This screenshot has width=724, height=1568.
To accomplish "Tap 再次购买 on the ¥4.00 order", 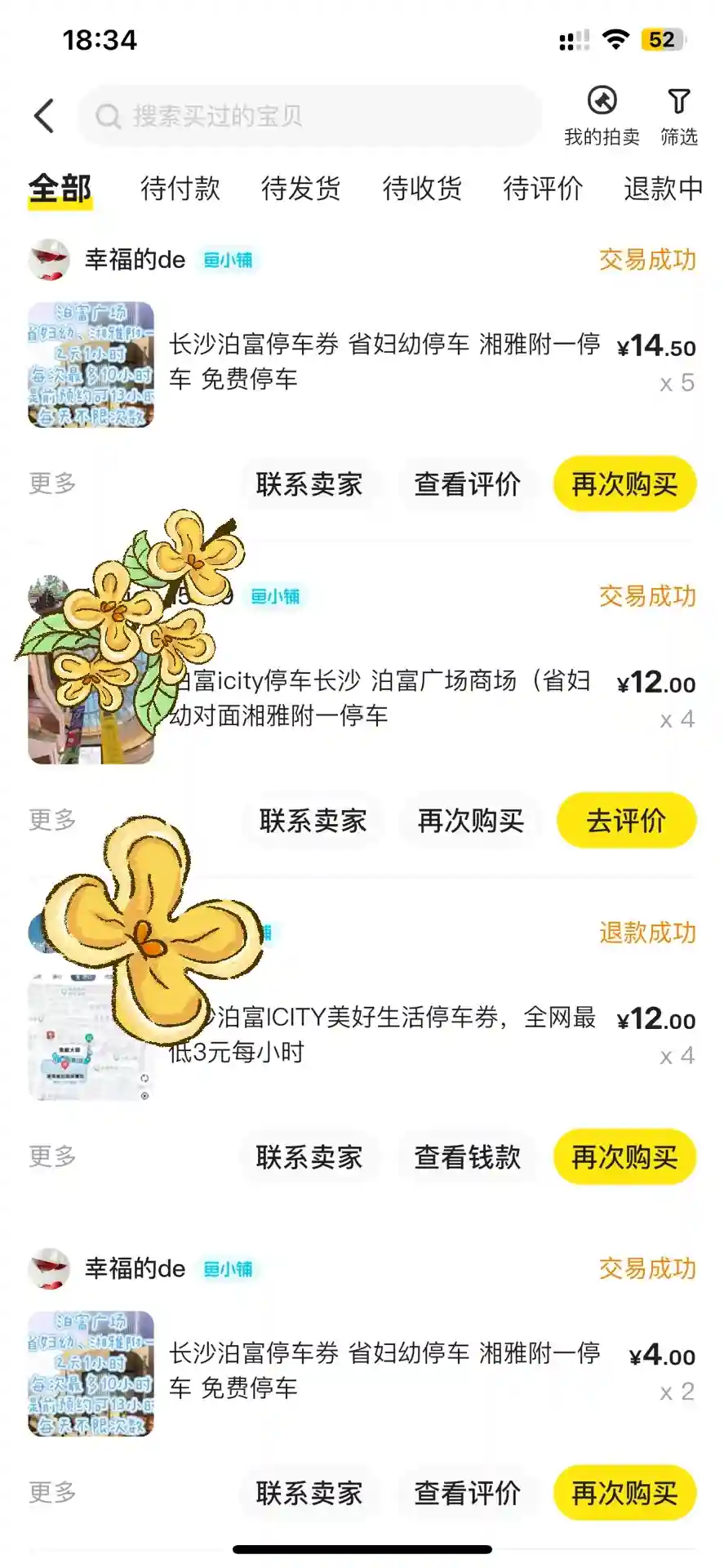I will [624, 1494].
